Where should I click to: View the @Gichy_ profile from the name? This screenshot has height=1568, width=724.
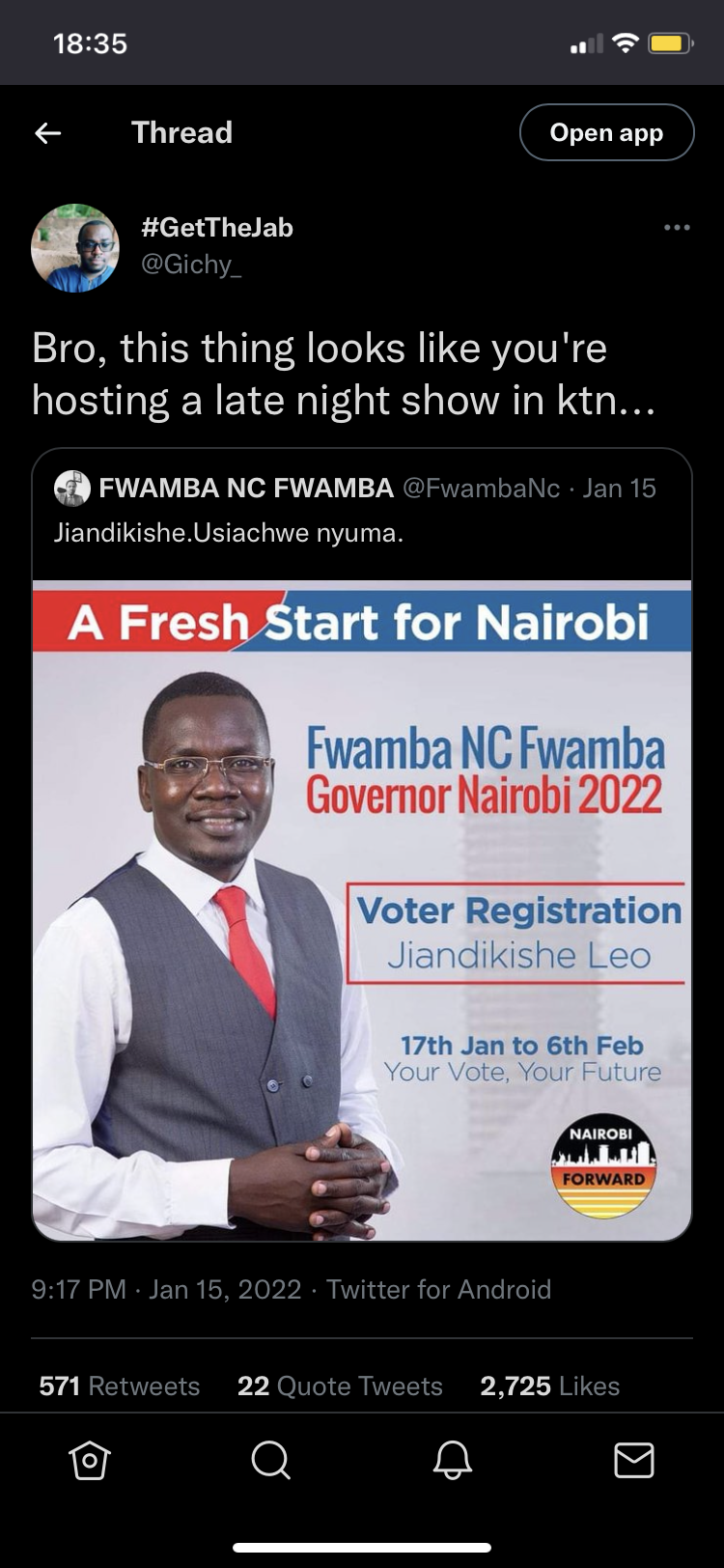(x=216, y=228)
